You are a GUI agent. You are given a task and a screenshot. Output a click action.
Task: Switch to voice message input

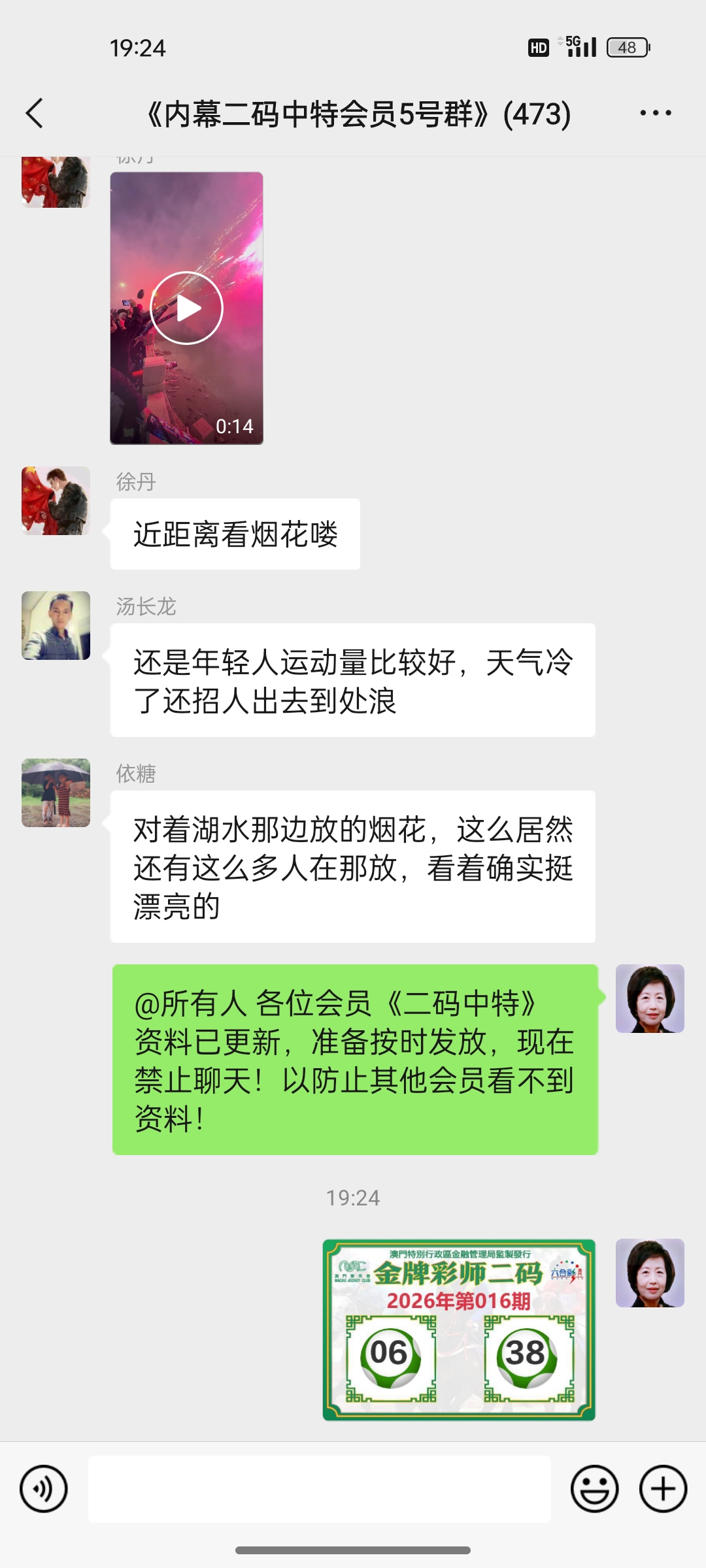tap(44, 1489)
